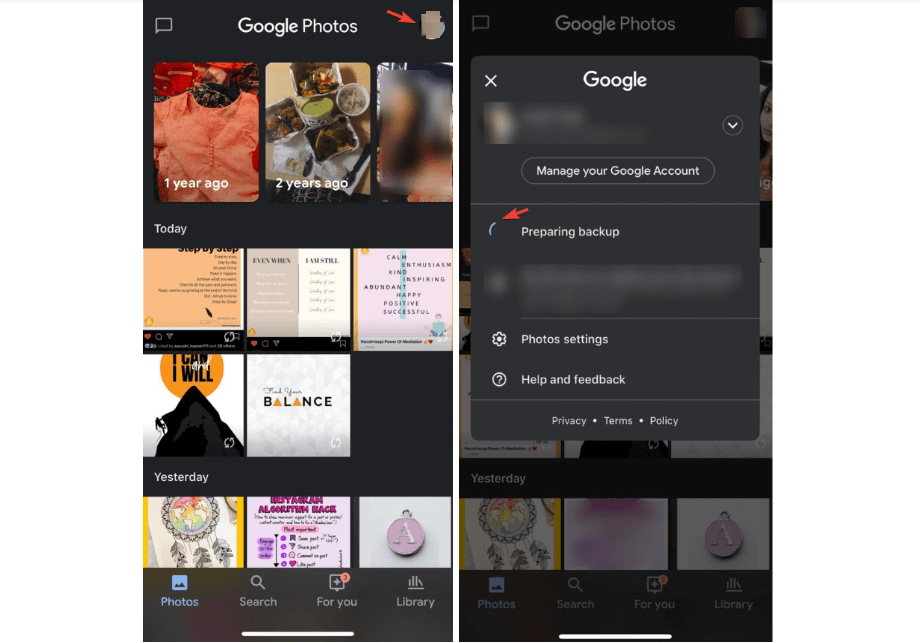Image resolution: width=920 pixels, height=643 pixels.
Task: Open the Policy link
Action: 664,421
